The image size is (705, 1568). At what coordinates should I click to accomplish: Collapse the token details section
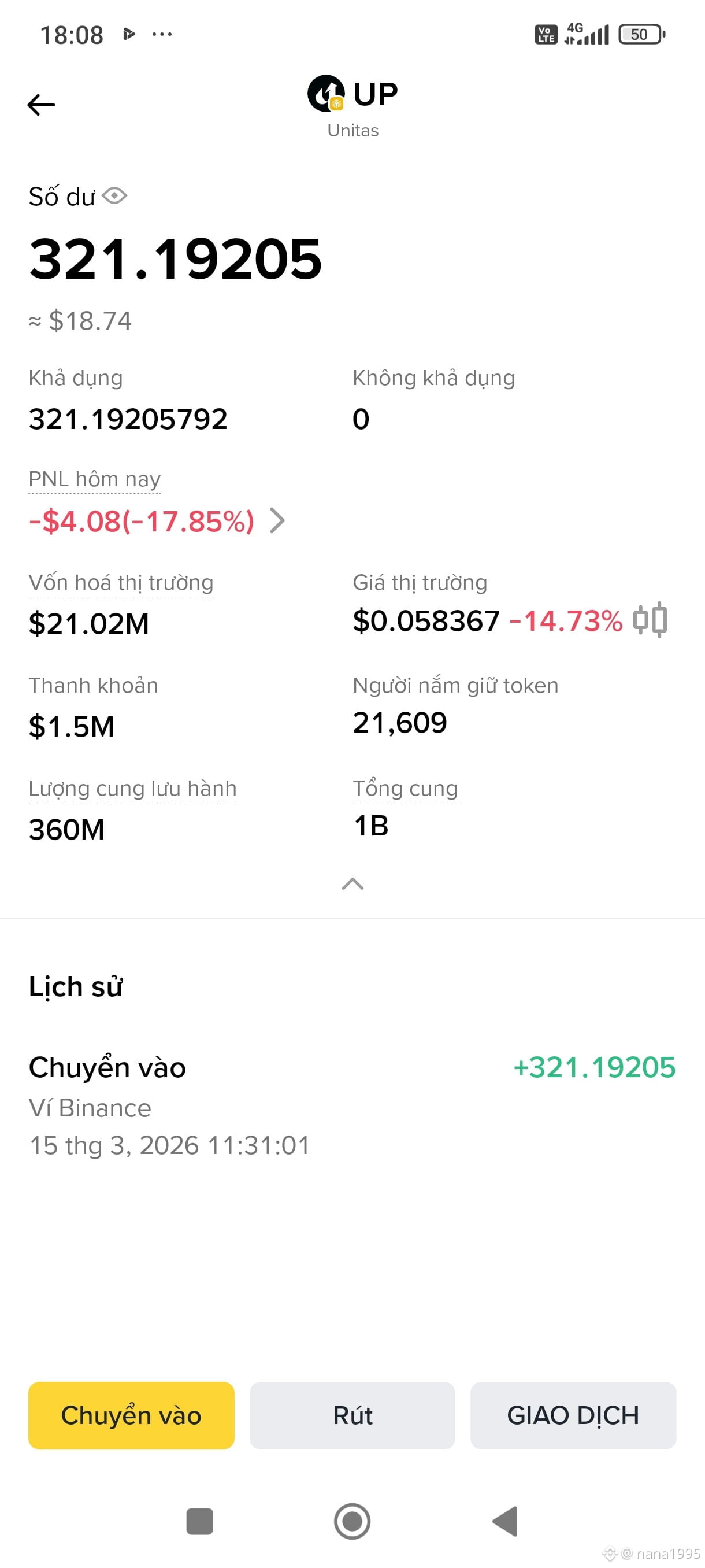353,884
